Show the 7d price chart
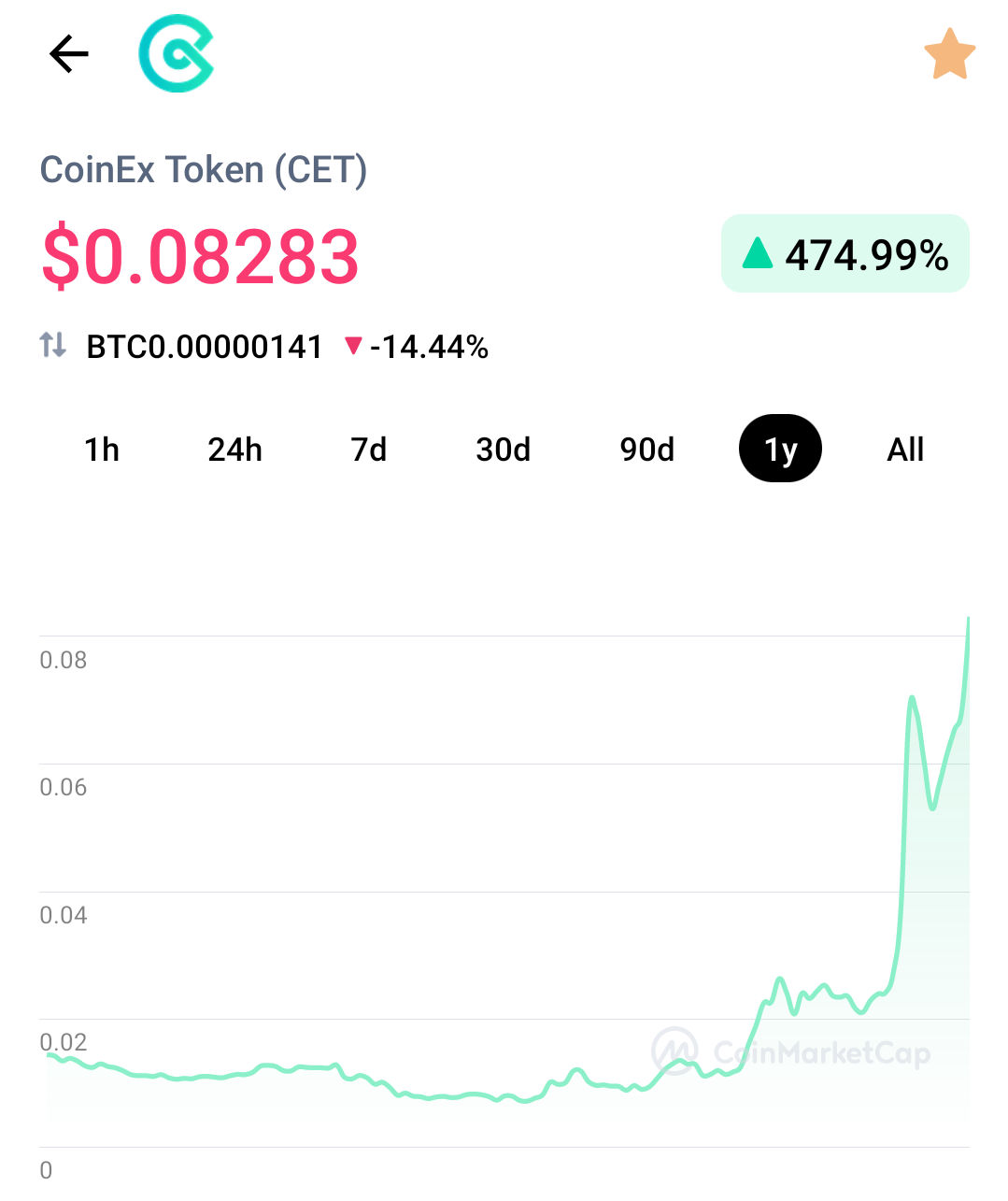The height and width of the screenshot is (1201, 1008). 369,450
